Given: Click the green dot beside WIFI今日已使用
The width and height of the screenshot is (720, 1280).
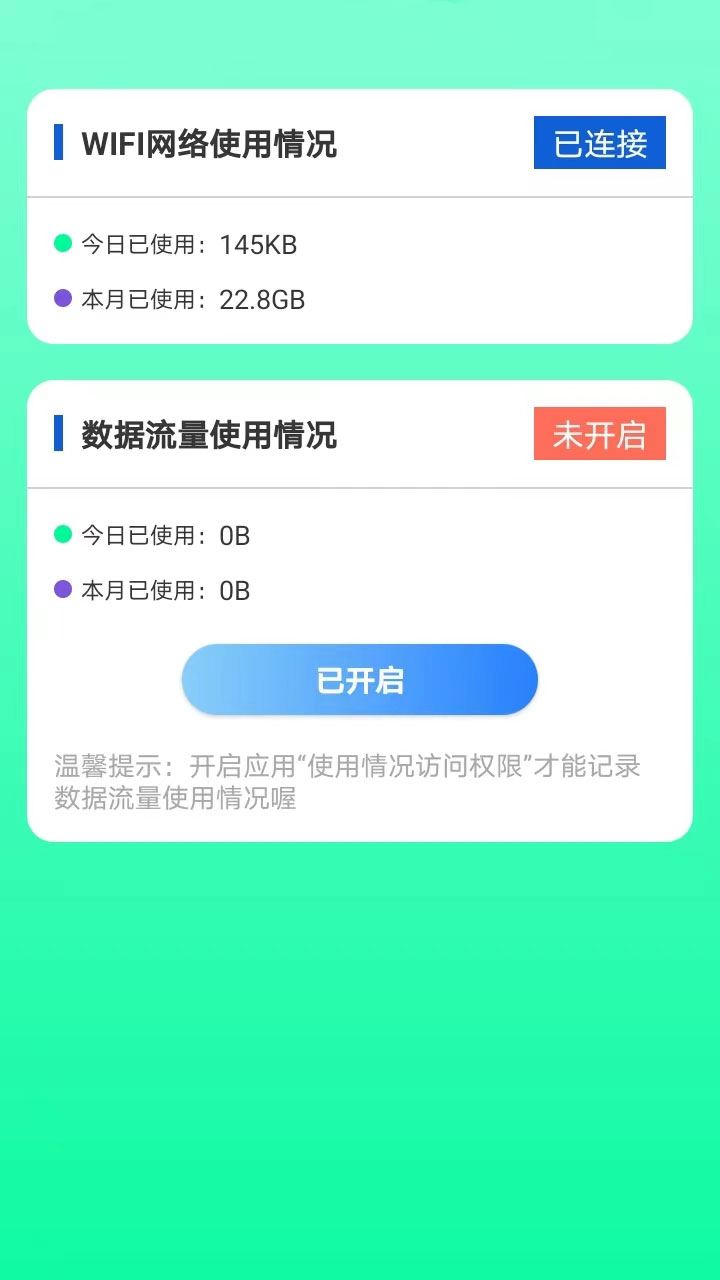Looking at the screenshot, I should pos(63,243).
